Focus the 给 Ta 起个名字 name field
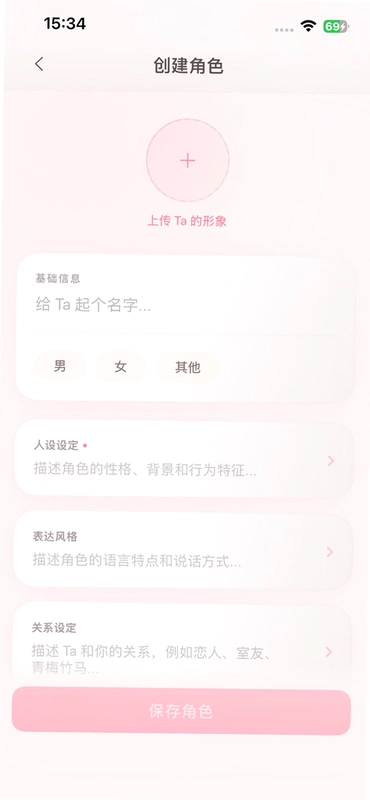Screen dimensions: 370x800 pyautogui.click(x=186, y=306)
